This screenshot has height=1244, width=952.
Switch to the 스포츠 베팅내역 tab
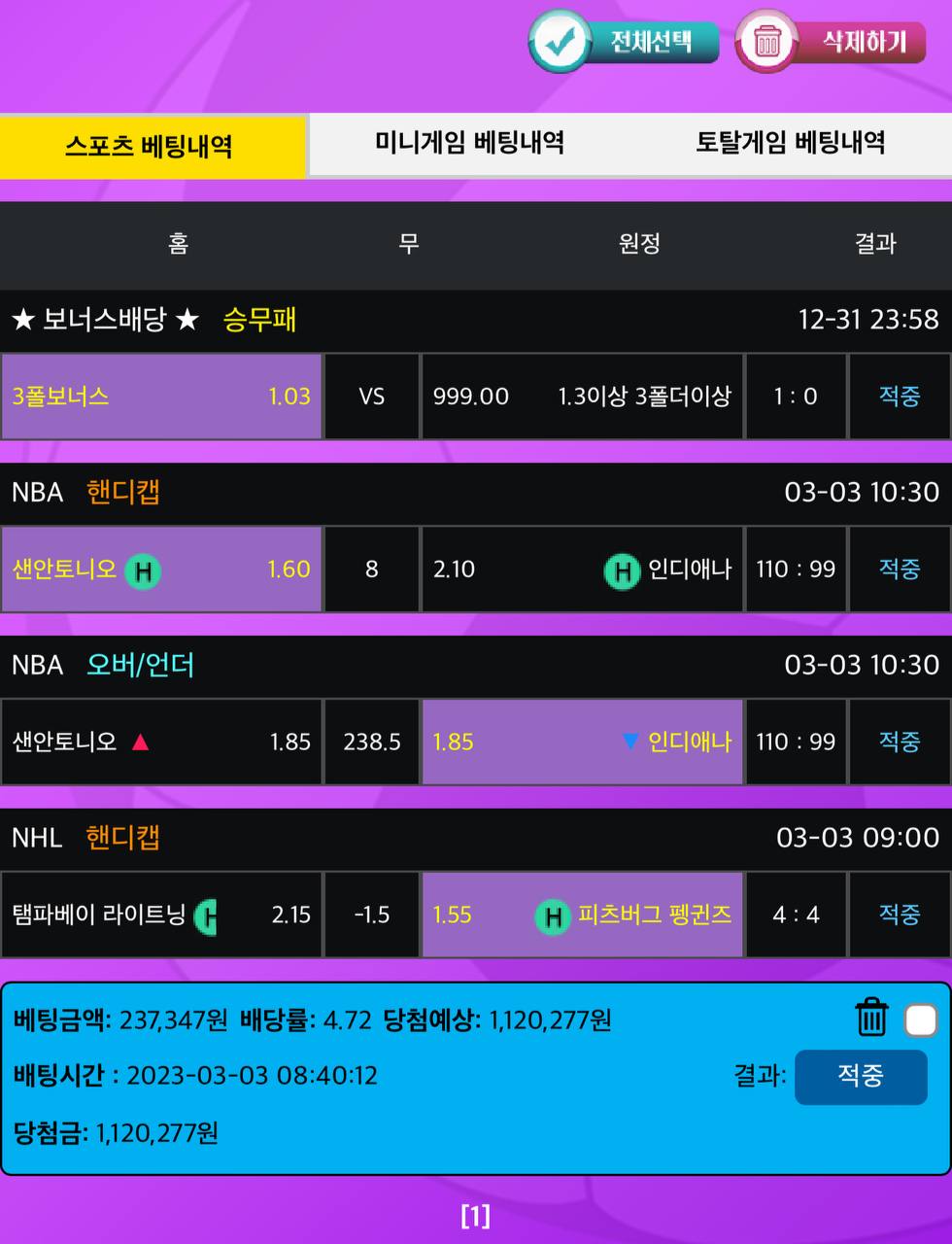[x=153, y=146]
